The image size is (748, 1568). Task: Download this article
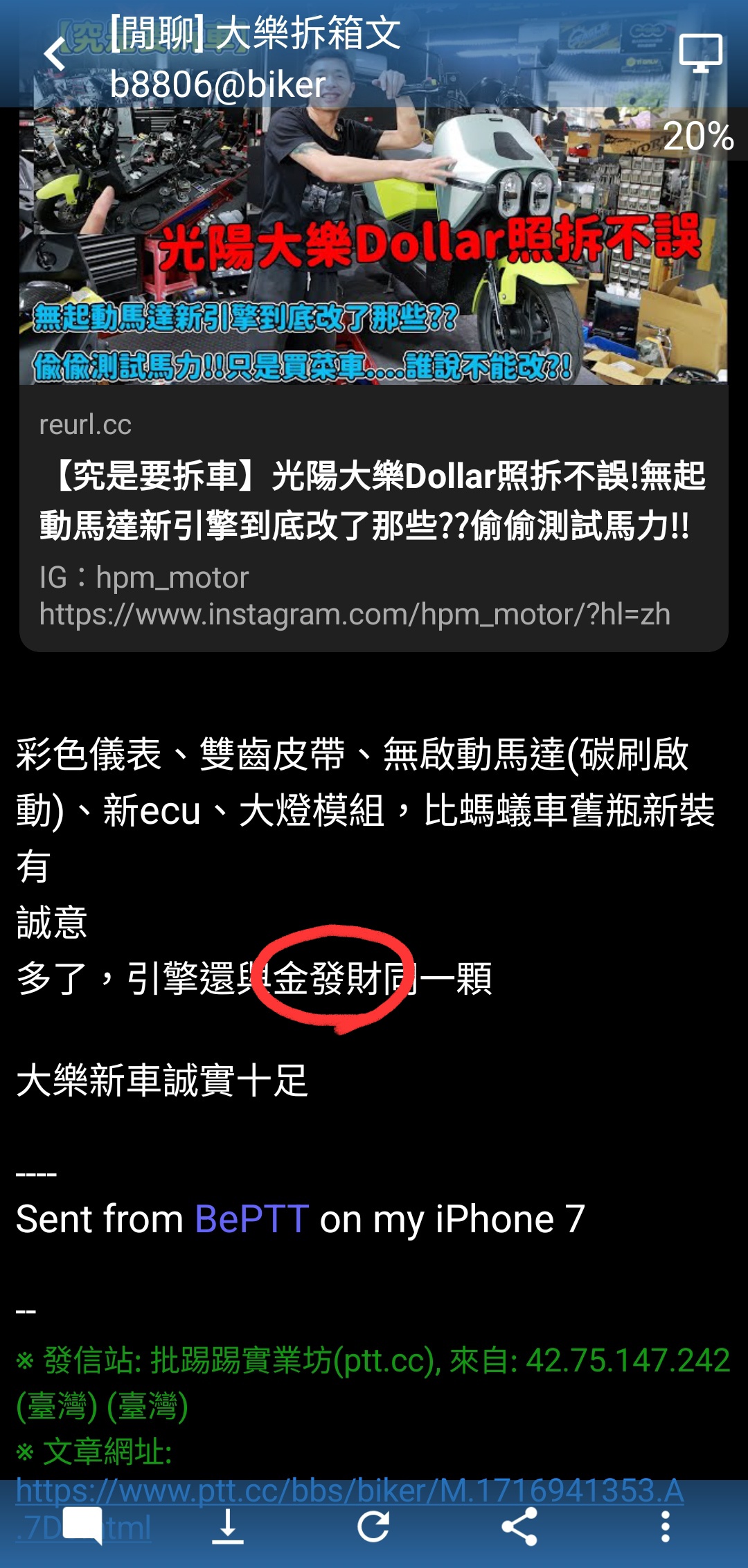[228, 1526]
